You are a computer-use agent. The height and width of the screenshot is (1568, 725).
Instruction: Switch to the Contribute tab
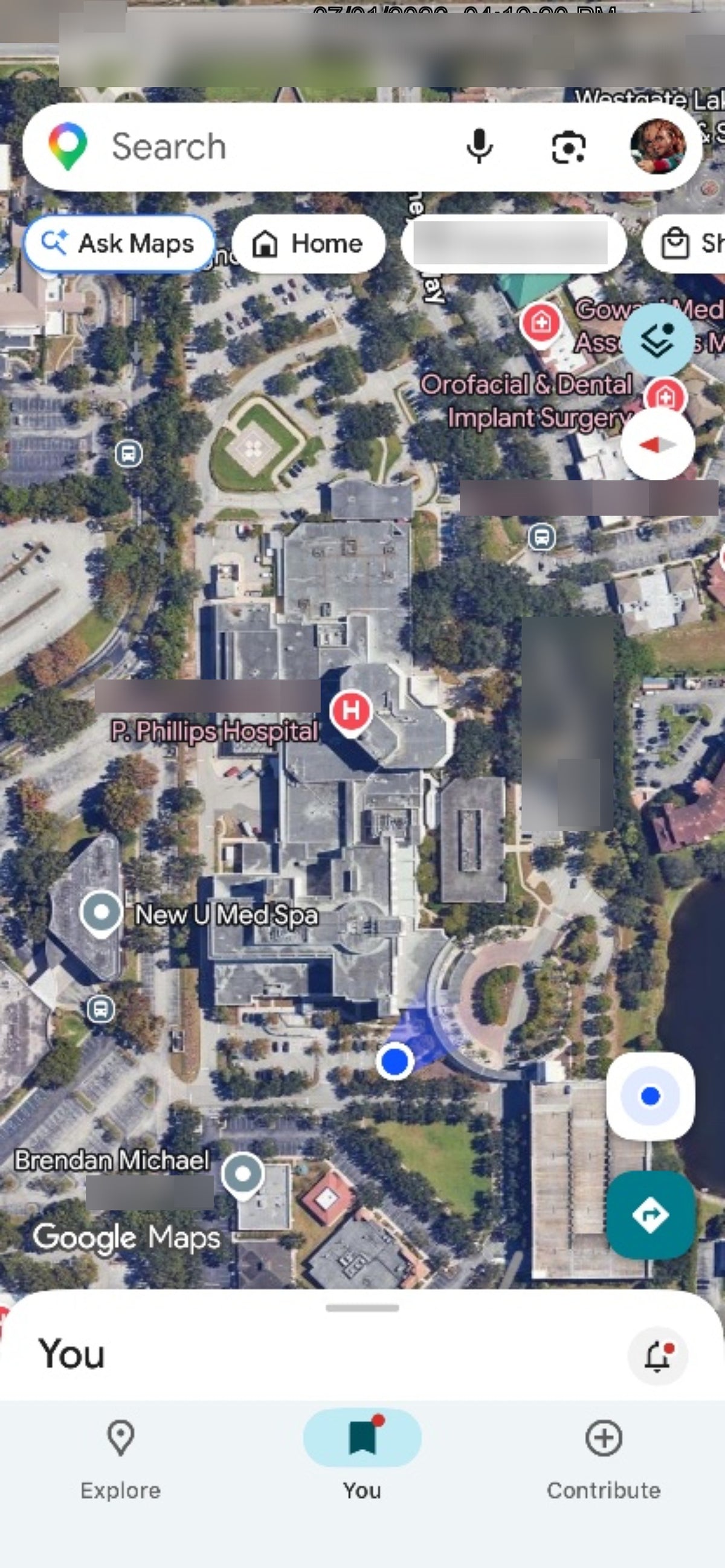(603, 1459)
